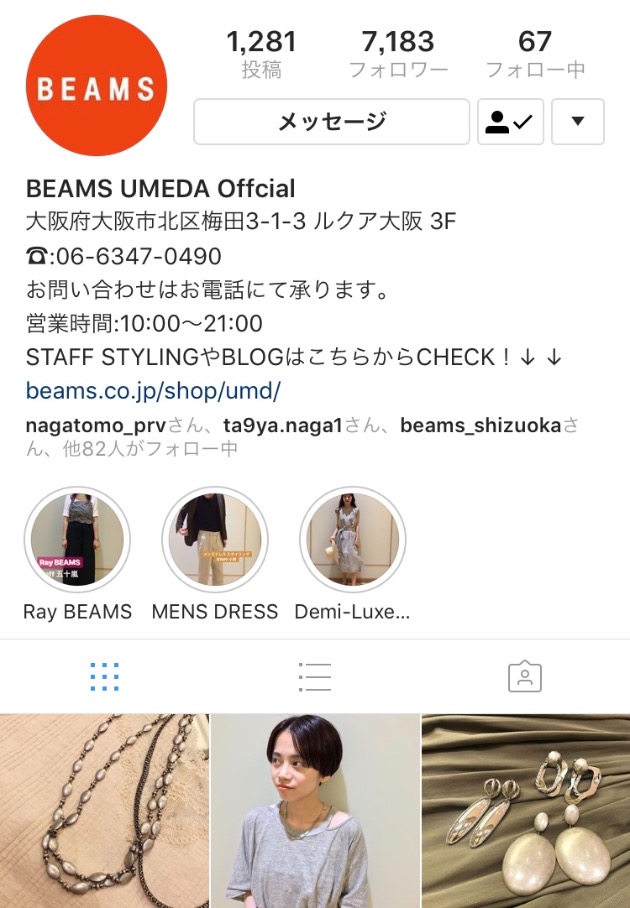Screen dimensions: 630x908
Task: Open the beaded necklace post
Action: point(104,811)
